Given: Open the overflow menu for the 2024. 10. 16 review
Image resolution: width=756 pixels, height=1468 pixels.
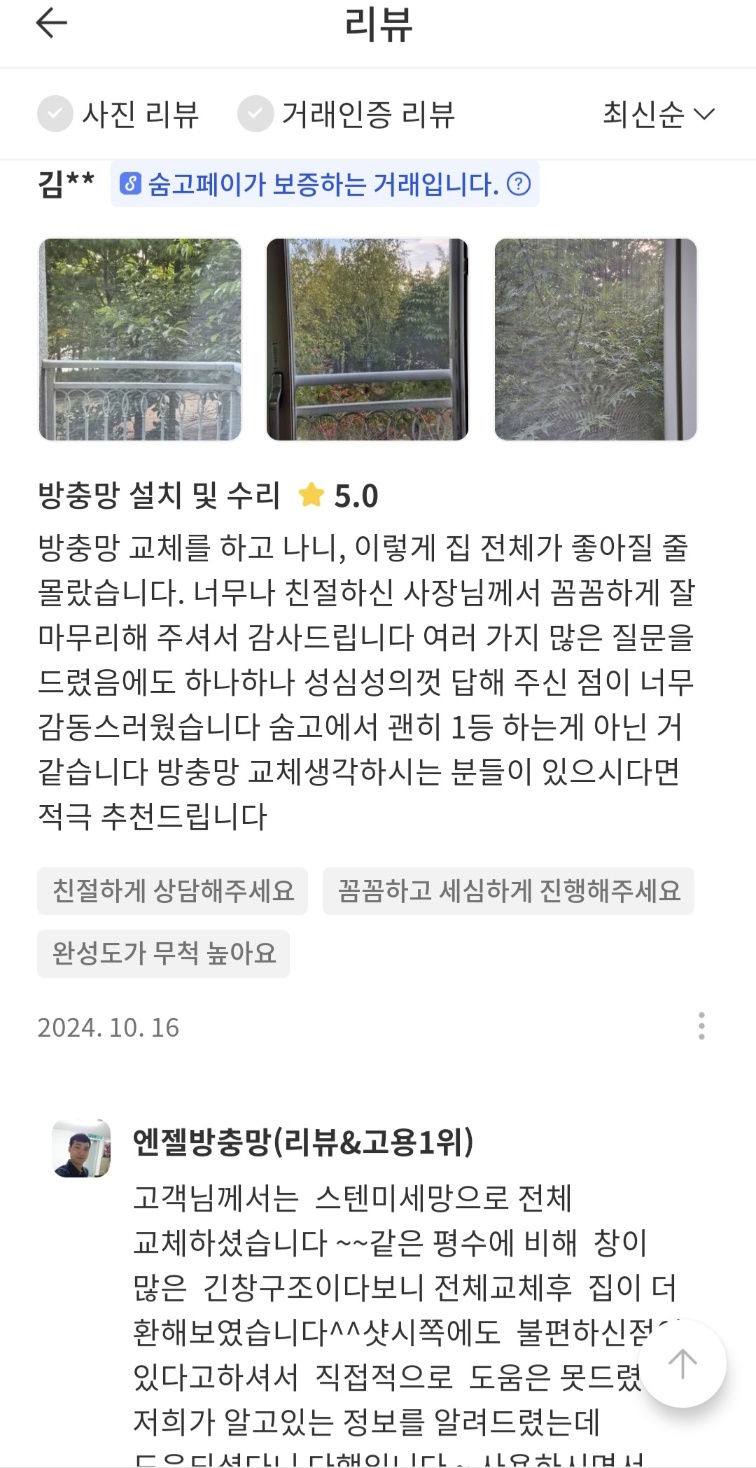Looking at the screenshot, I should pos(702,1026).
